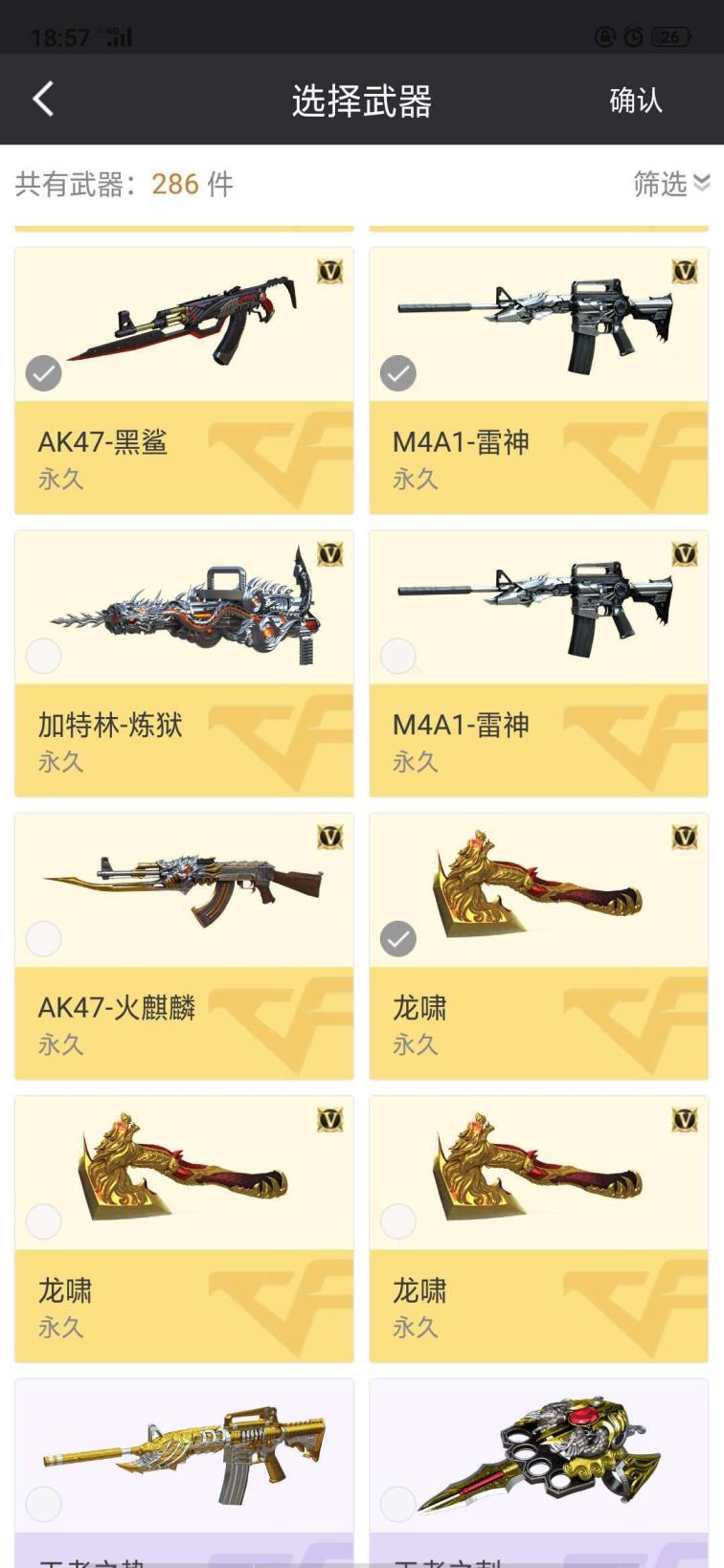Confirm the weapon selection with 确认
The height and width of the screenshot is (1568, 724).
[x=635, y=100]
